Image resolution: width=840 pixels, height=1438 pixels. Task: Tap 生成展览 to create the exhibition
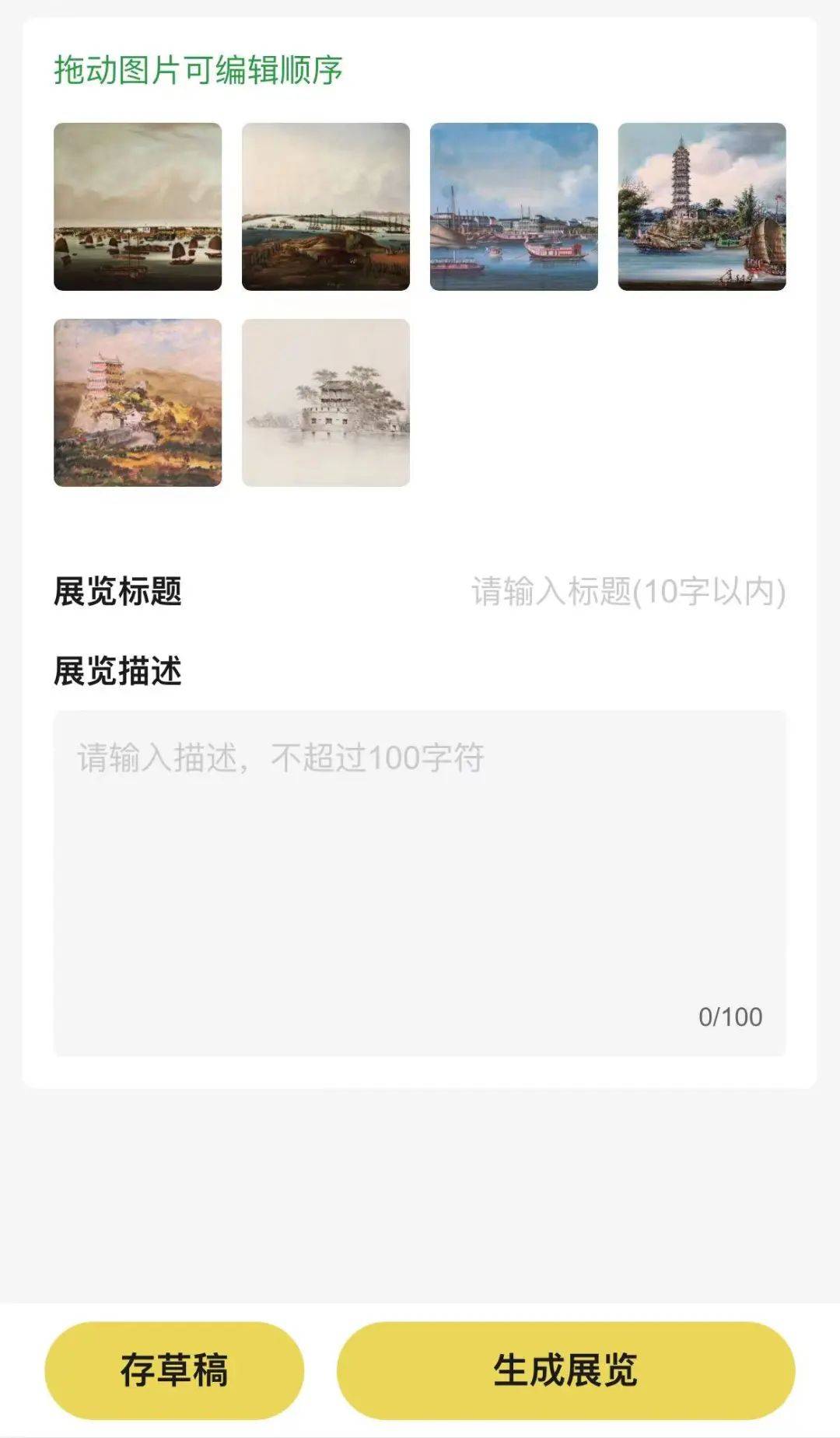point(565,1370)
